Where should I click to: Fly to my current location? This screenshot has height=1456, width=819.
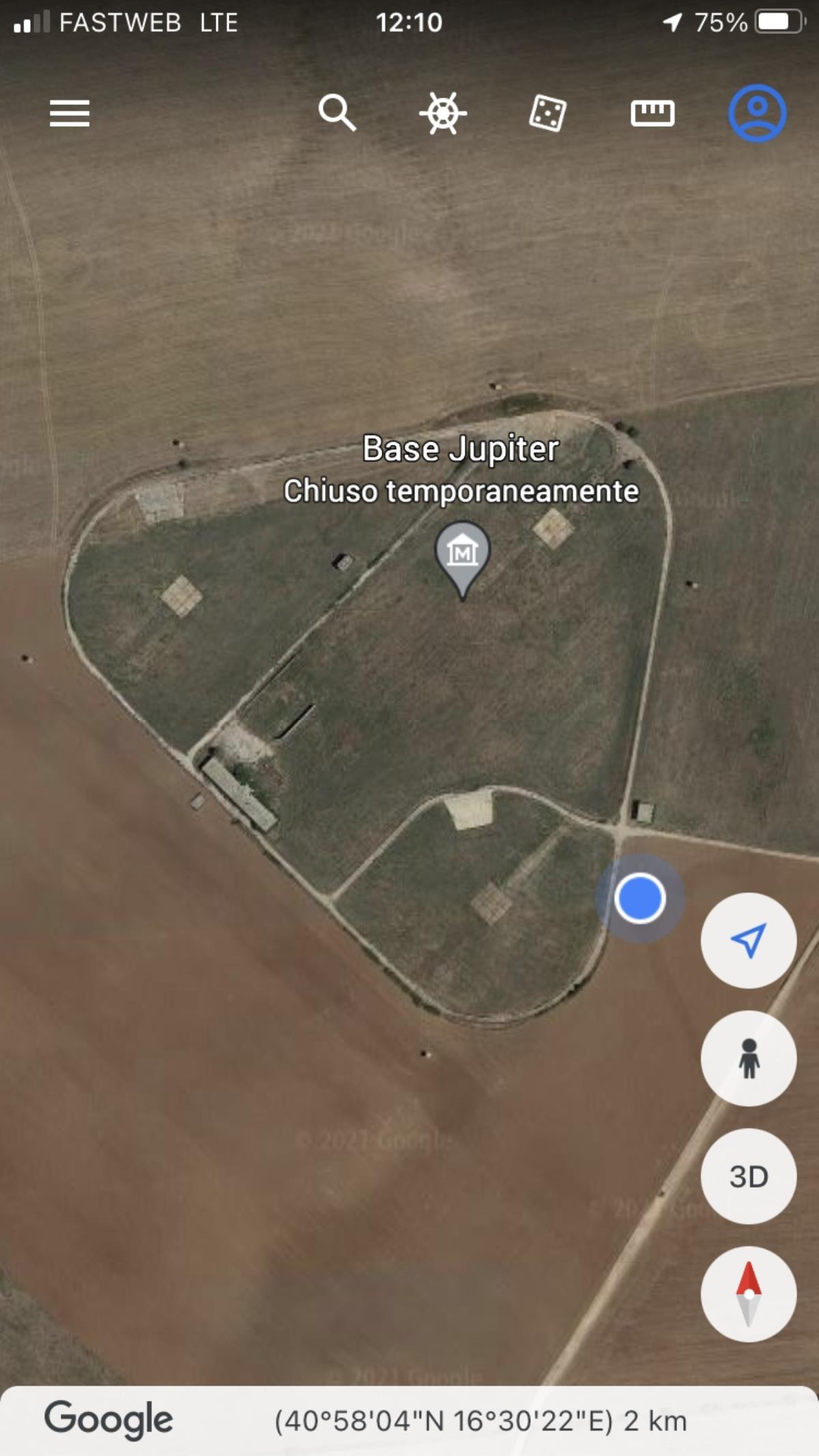click(749, 940)
